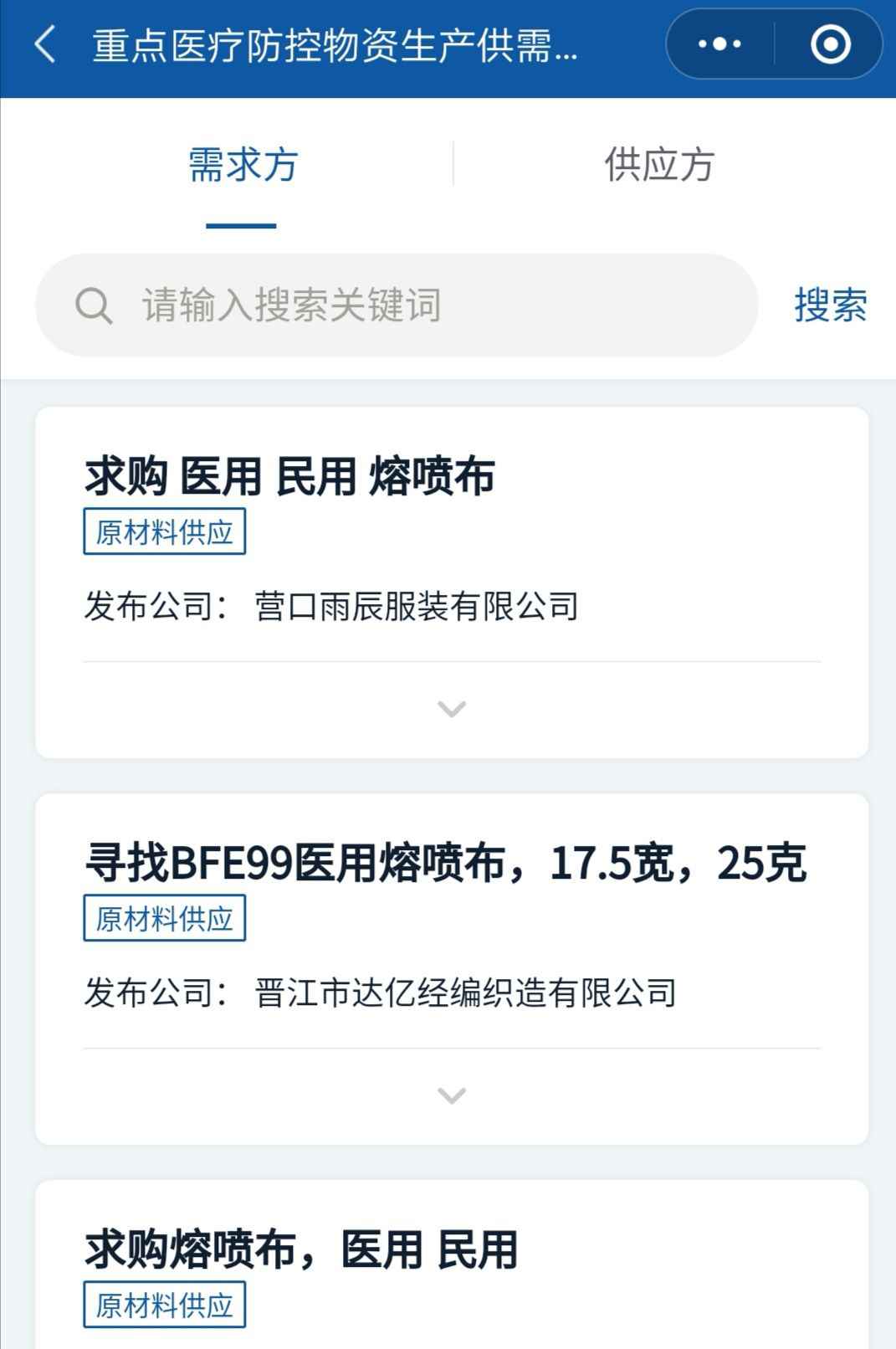Click the 原材料供应 tag on the bottom card
This screenshot has height=1349, width=896.
165,1302
